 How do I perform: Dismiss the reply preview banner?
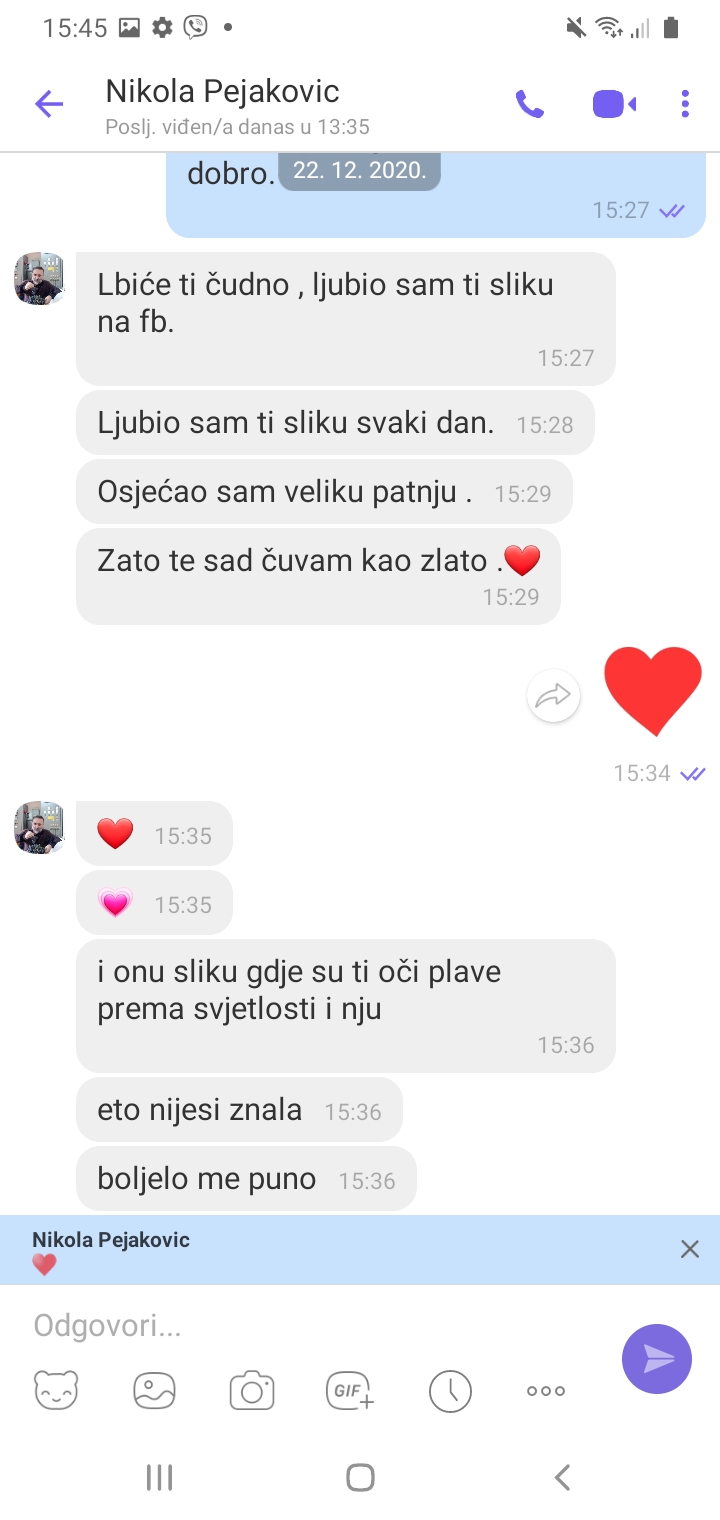click(x=689, y=1248)
